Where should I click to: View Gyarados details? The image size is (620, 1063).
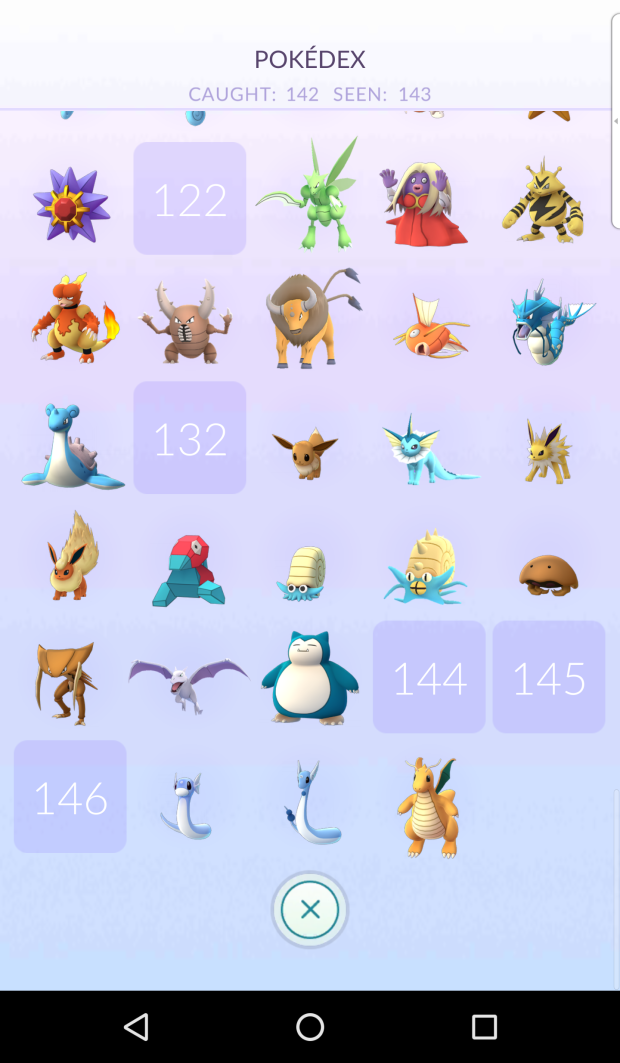click(548, 322)
